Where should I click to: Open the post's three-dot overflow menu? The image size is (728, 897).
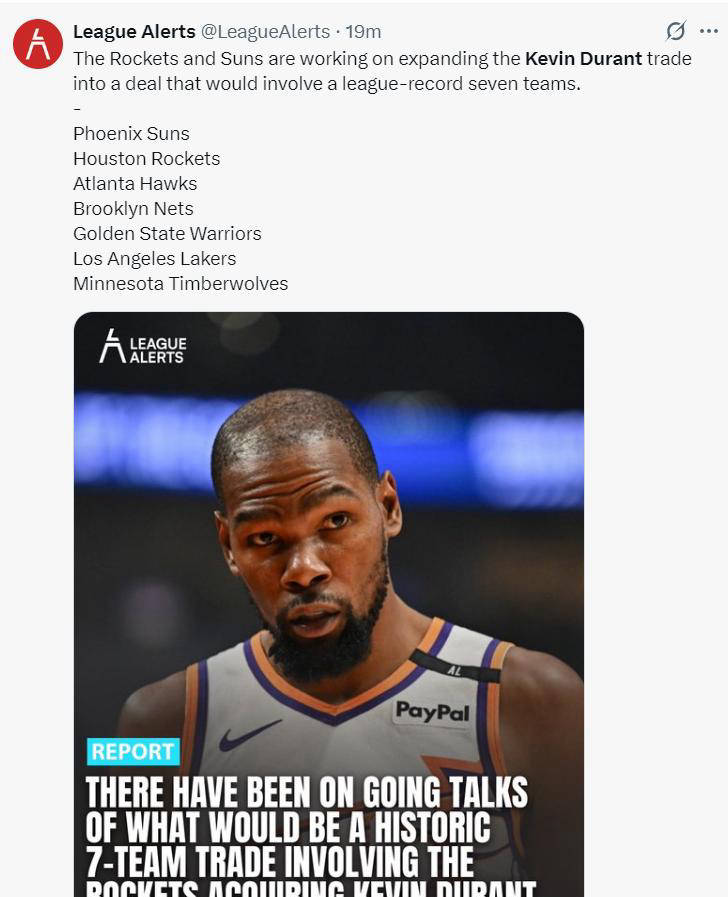point(709,31)
